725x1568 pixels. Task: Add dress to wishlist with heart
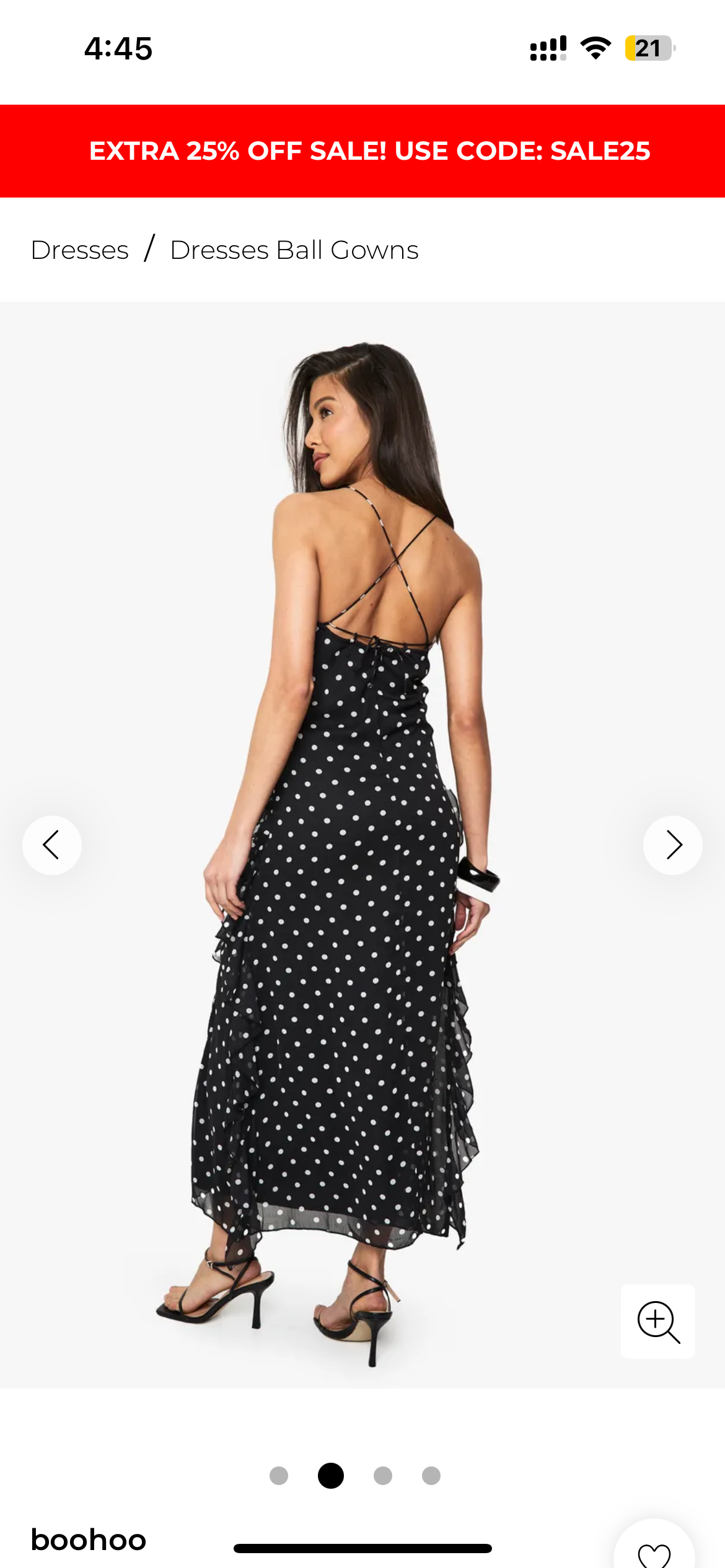click(654, 1553)
